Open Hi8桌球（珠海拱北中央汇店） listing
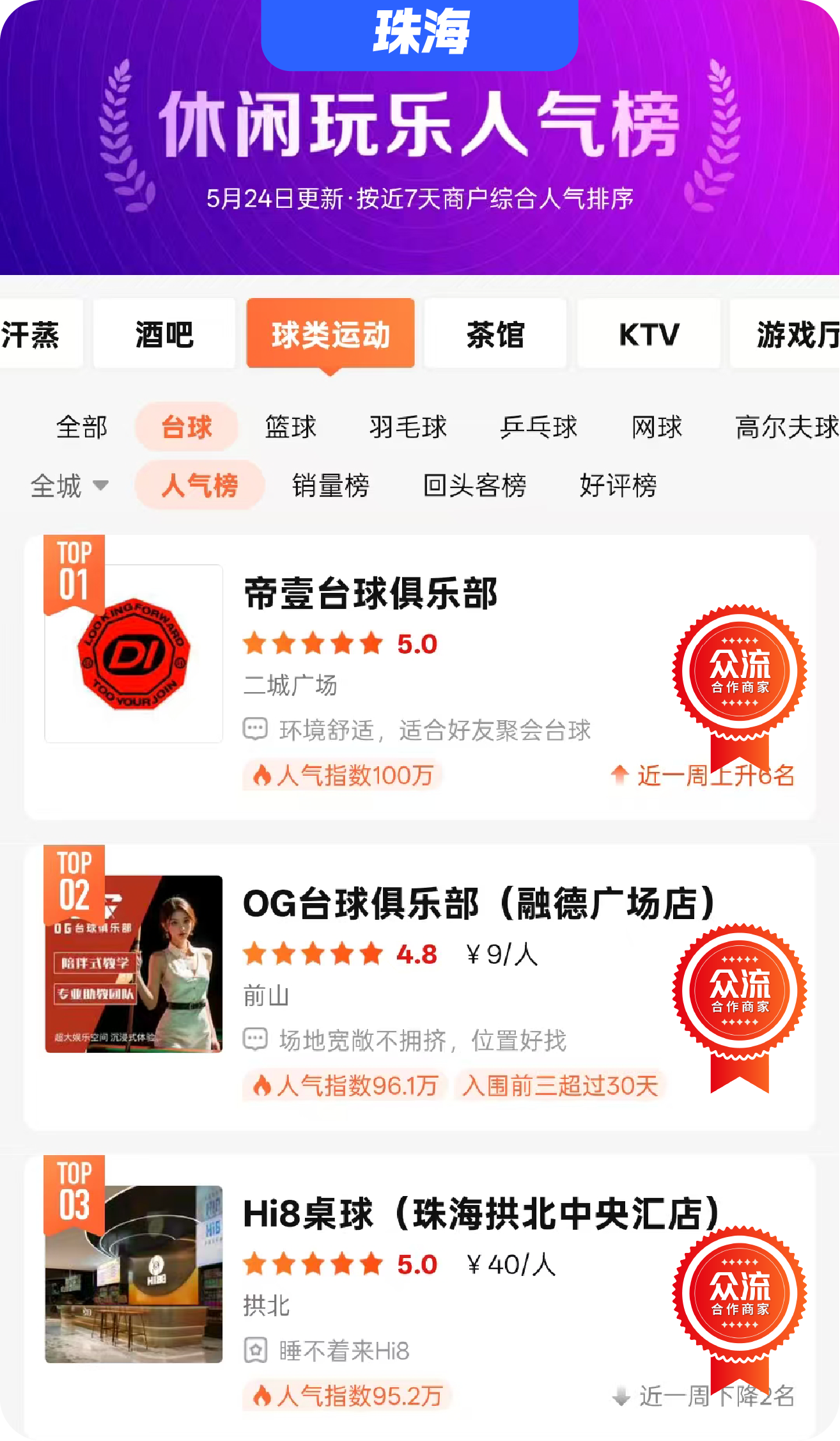Image resolution: width=840 pixels, height=1441 pixels. coord(481,1214)
